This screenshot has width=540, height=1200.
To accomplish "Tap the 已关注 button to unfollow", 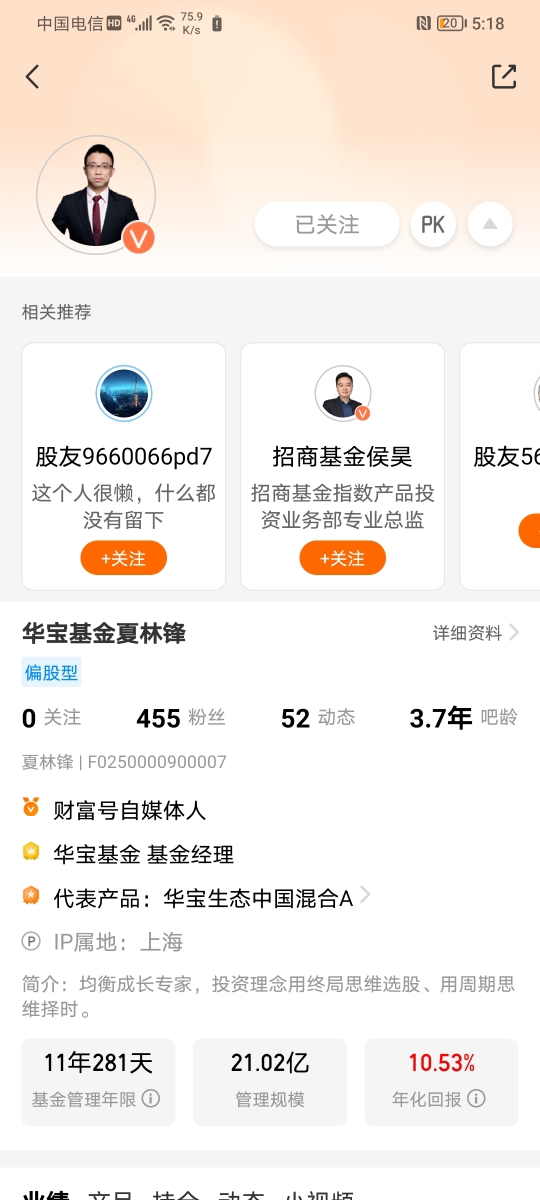I will (327, 225).
